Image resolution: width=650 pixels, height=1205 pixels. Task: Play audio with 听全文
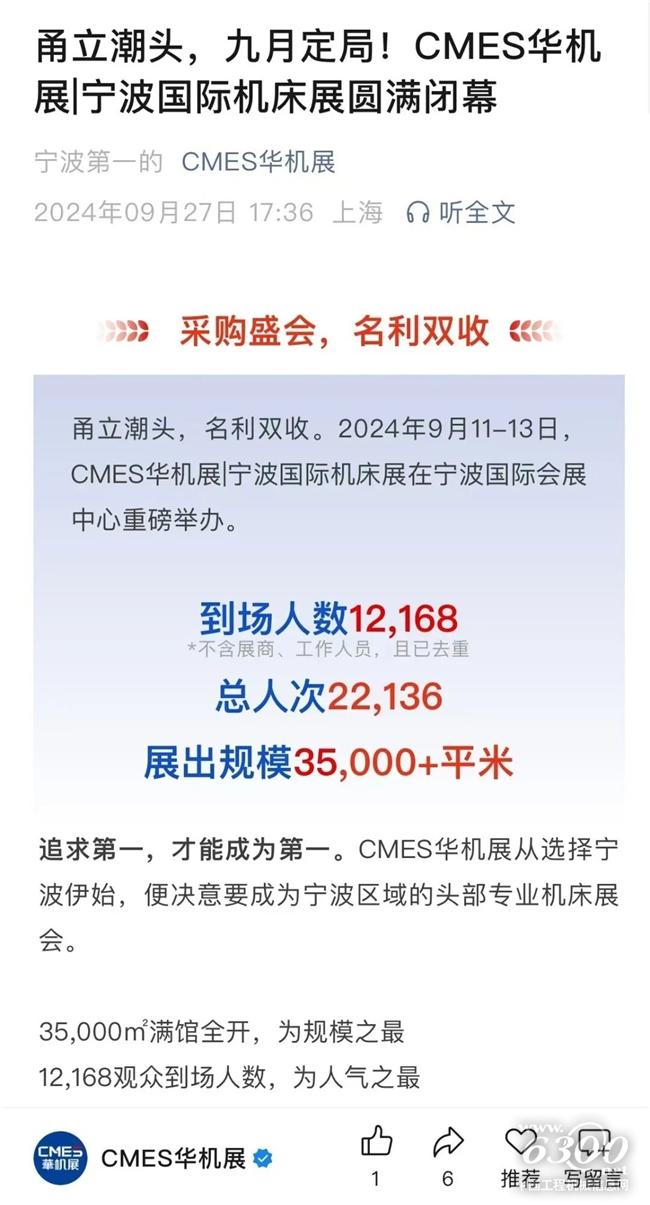pos(461,212)
